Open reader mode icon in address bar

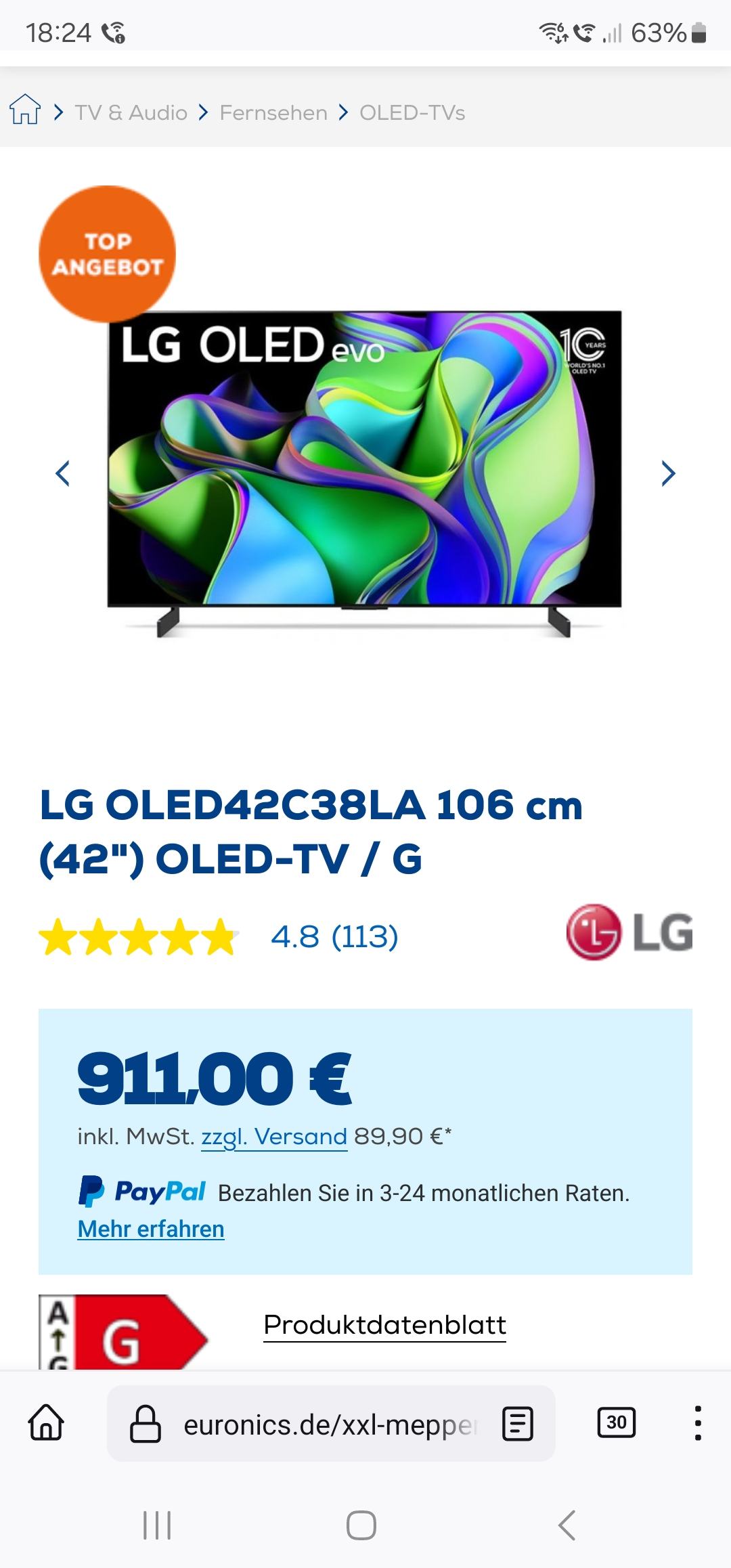(518, 1423)
